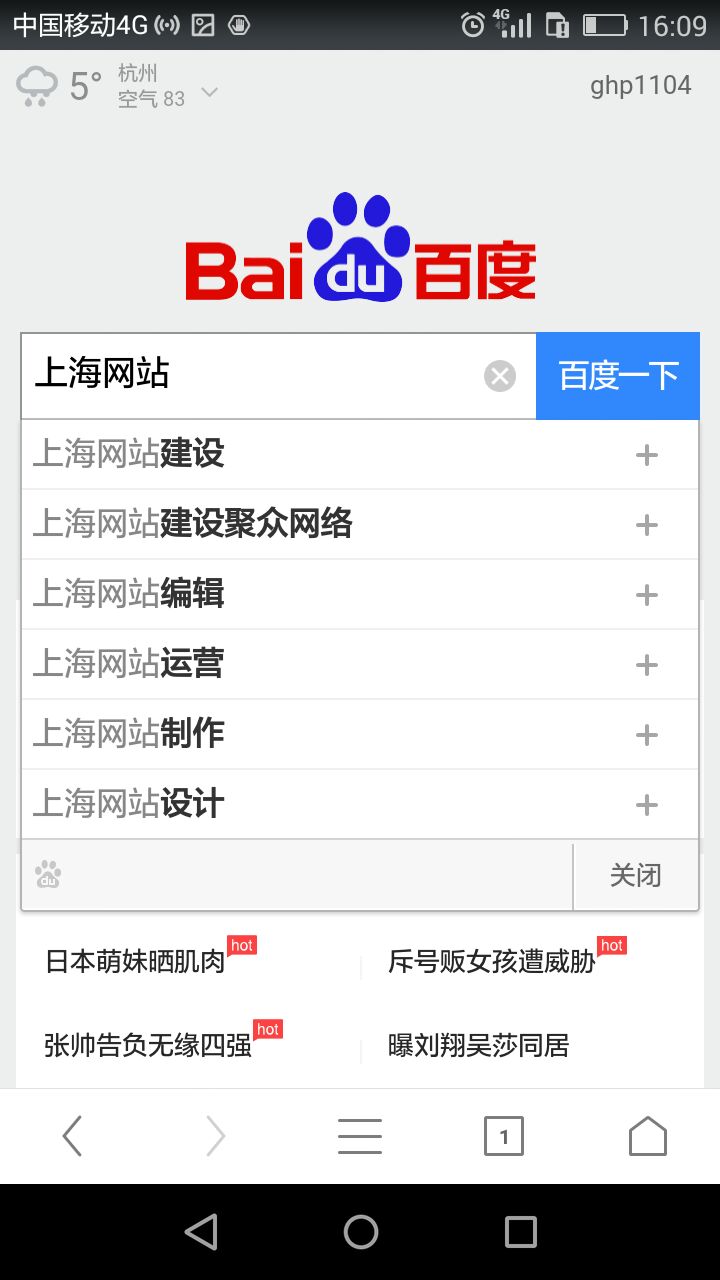The height and width of the screenshot is (1280, 720).
Task: Tap the browser back arrow
Action: [71, 1135]
